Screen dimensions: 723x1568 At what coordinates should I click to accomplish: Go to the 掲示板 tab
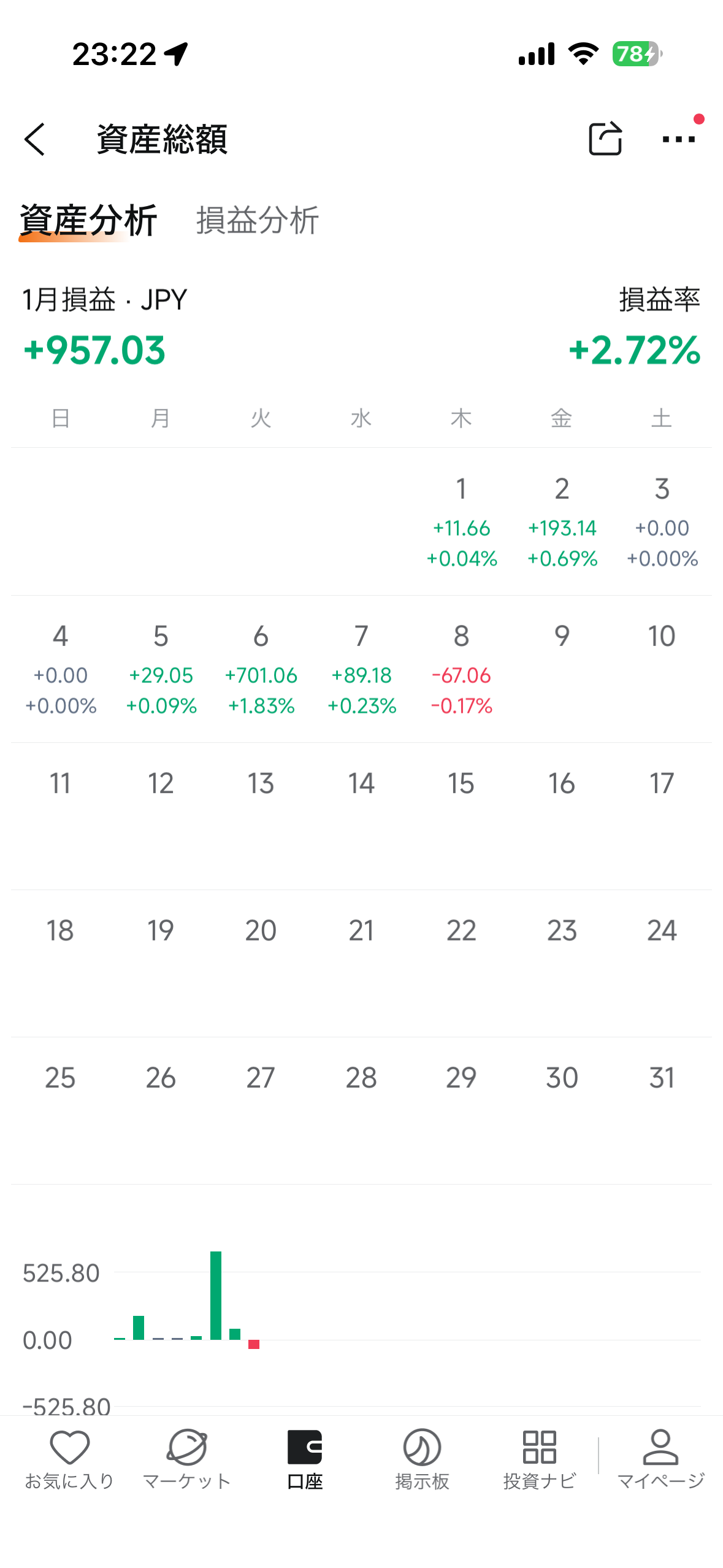(x=422, y=1459)
